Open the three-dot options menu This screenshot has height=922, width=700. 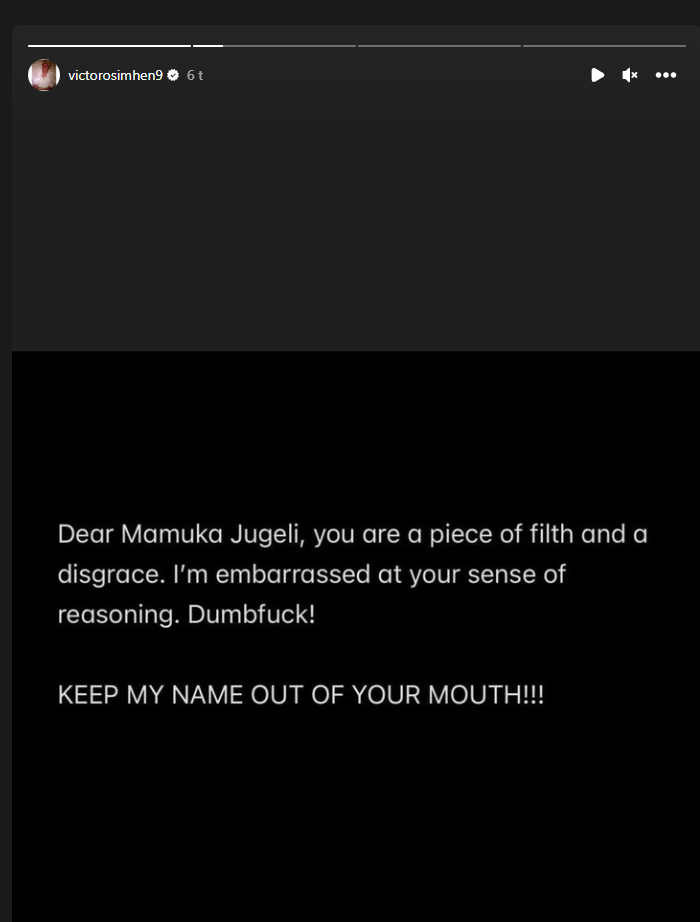click(x=666, y=75)
